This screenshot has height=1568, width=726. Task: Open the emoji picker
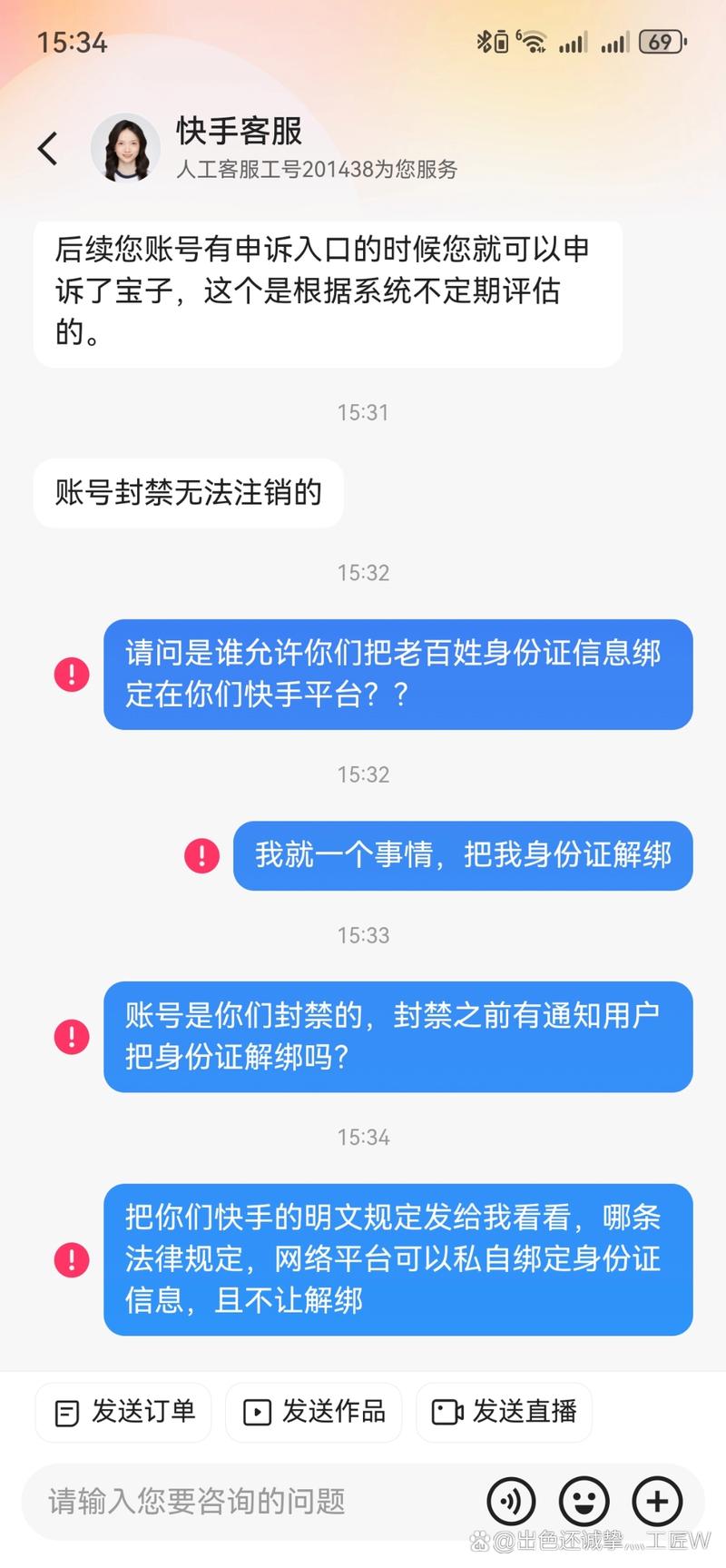(584, 1502)
